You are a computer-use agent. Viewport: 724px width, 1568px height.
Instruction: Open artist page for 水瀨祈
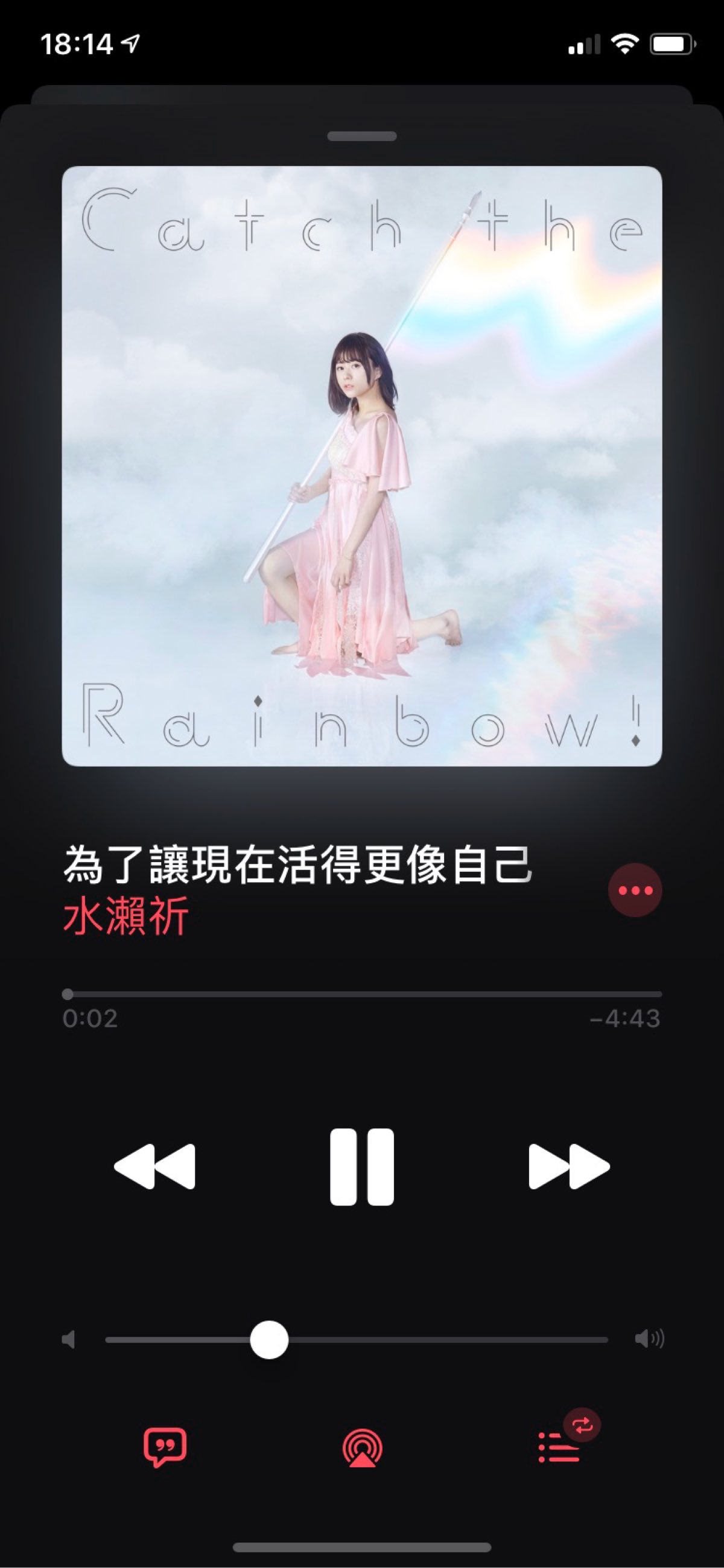tap(126, 916)
